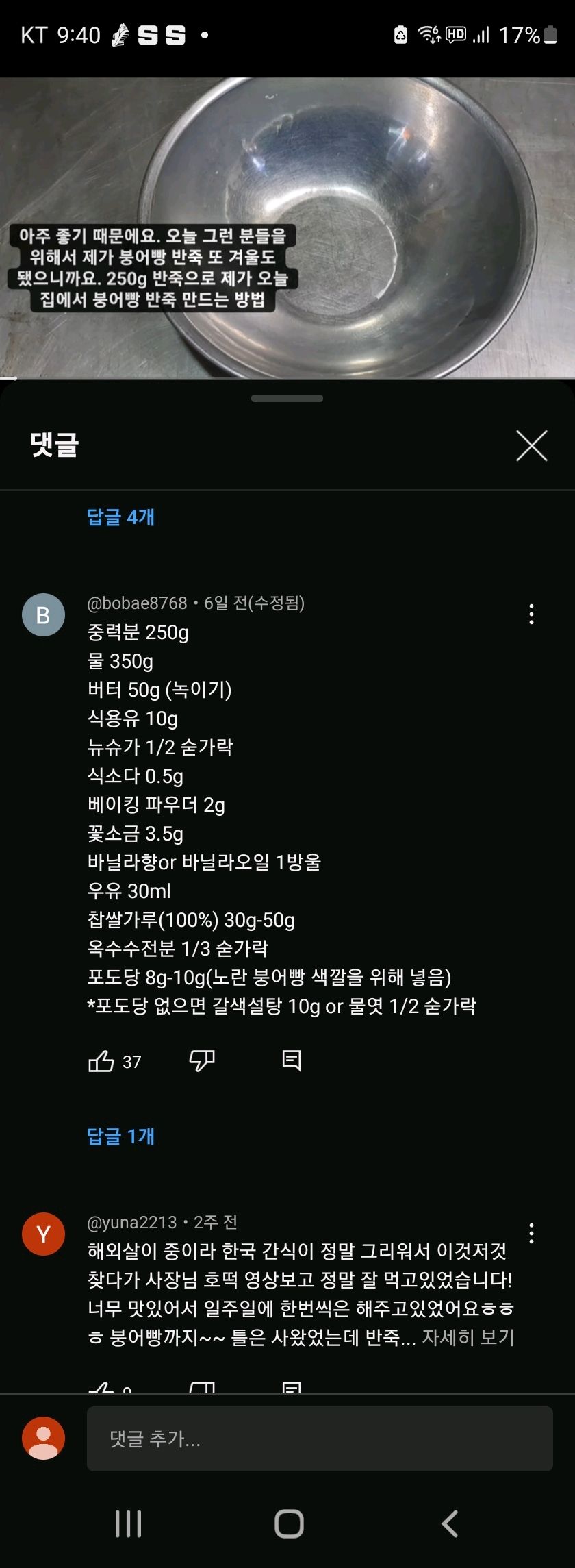Screen dimensions: 575x1568
Task: Open @yuna2213's profile avatar
Action: click(x=44, y=1234)
